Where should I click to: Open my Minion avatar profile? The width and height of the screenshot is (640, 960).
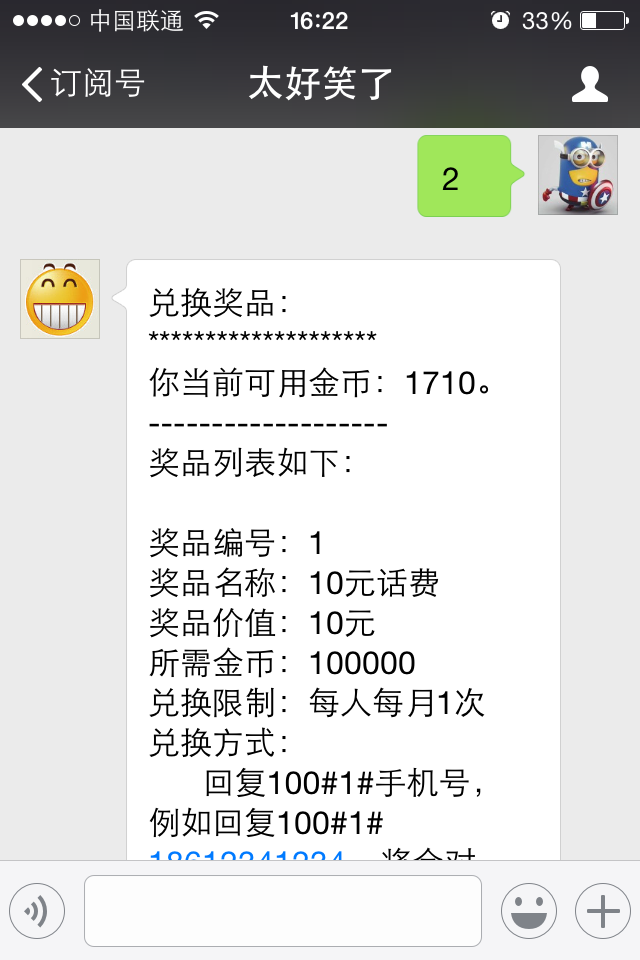tap(577, 175)
